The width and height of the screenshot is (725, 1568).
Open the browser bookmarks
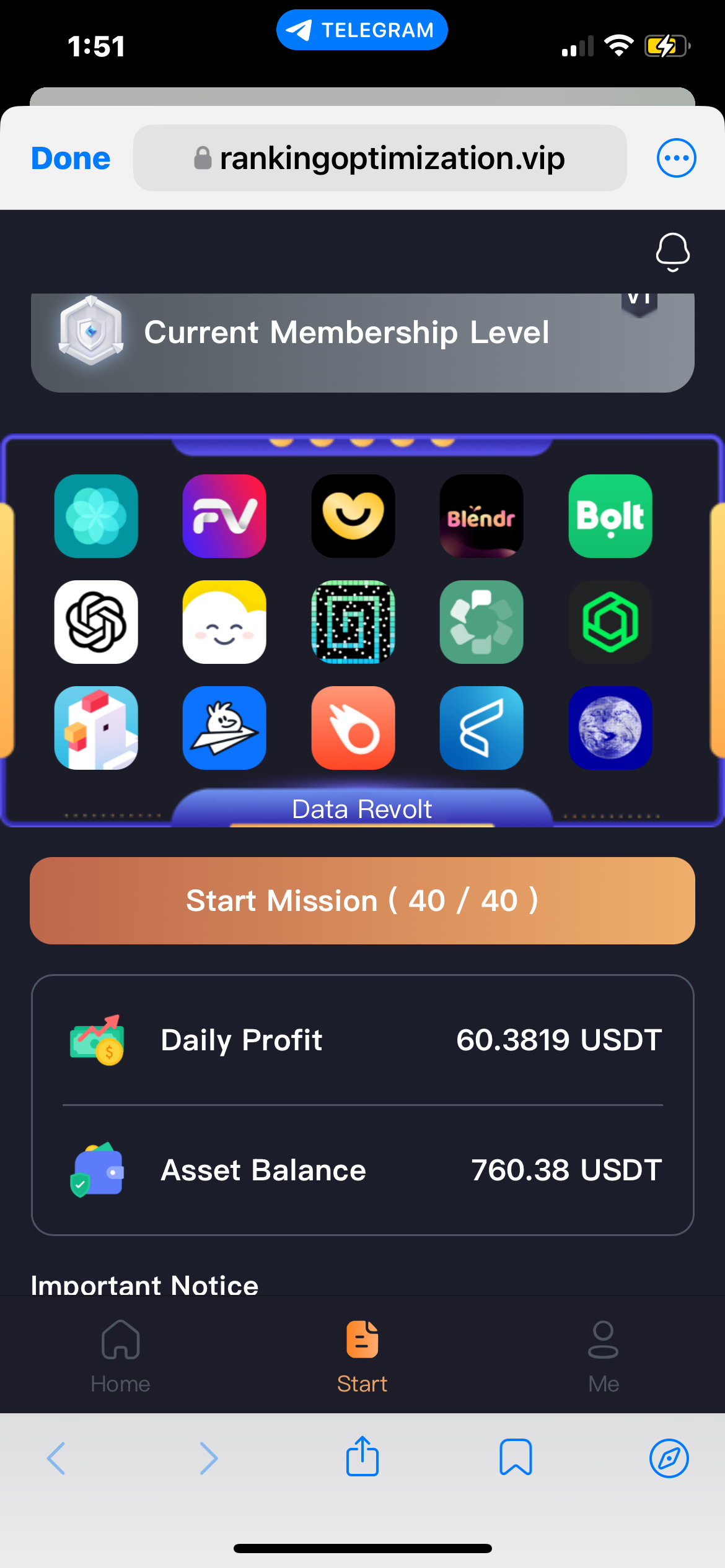(x=516, y=1457)
